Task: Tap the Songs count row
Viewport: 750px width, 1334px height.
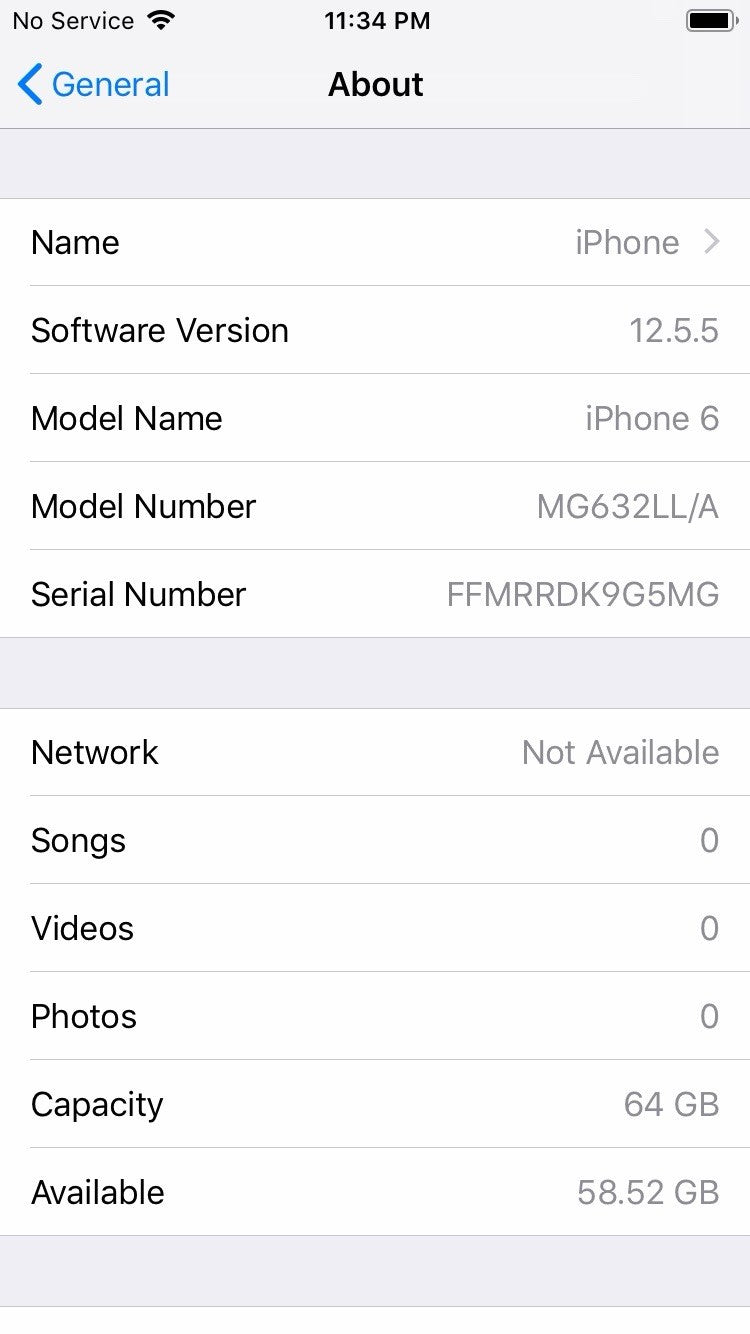Action: point(375,840)
